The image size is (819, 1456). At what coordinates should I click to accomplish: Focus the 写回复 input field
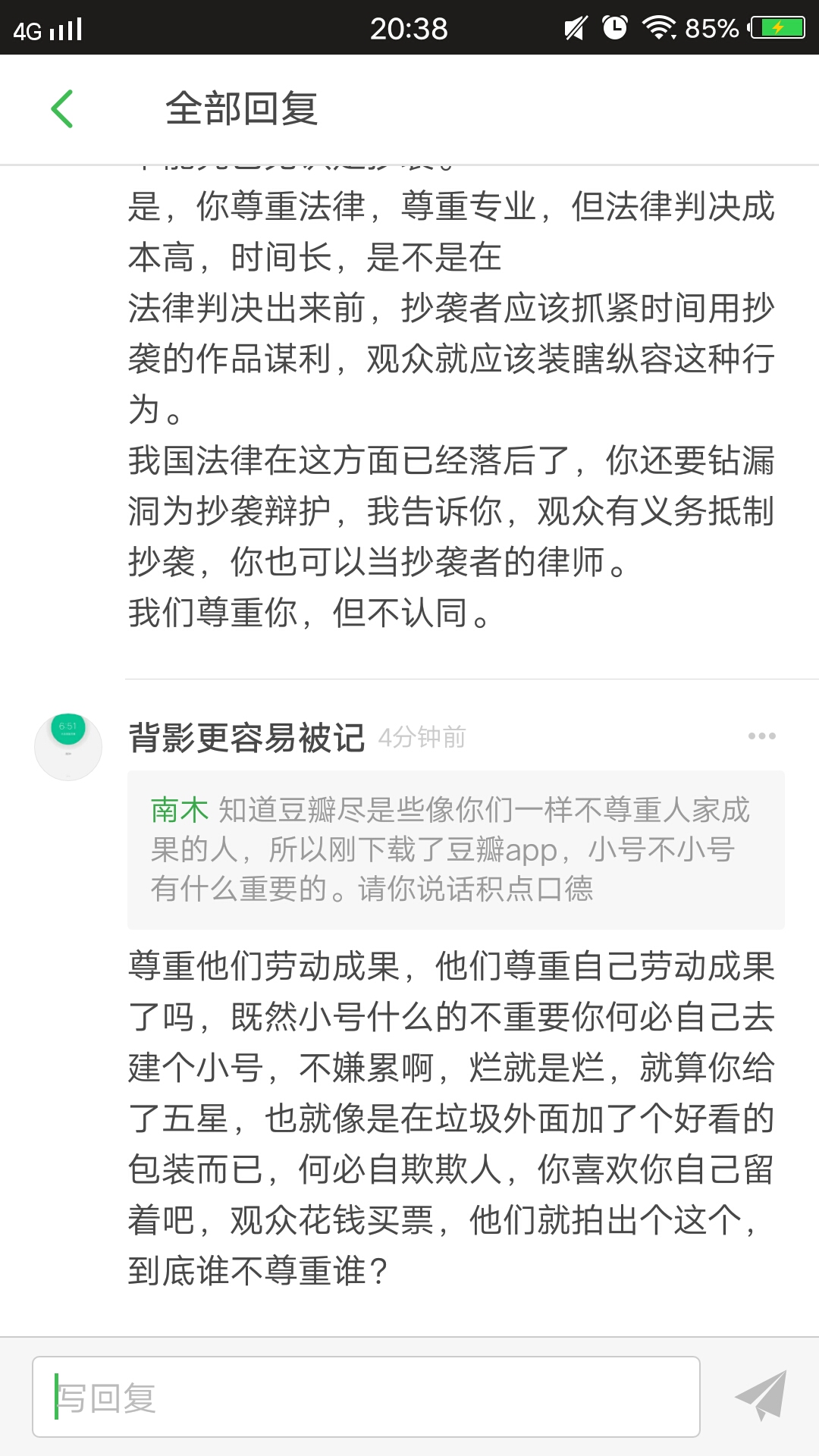pos(366,1397)
